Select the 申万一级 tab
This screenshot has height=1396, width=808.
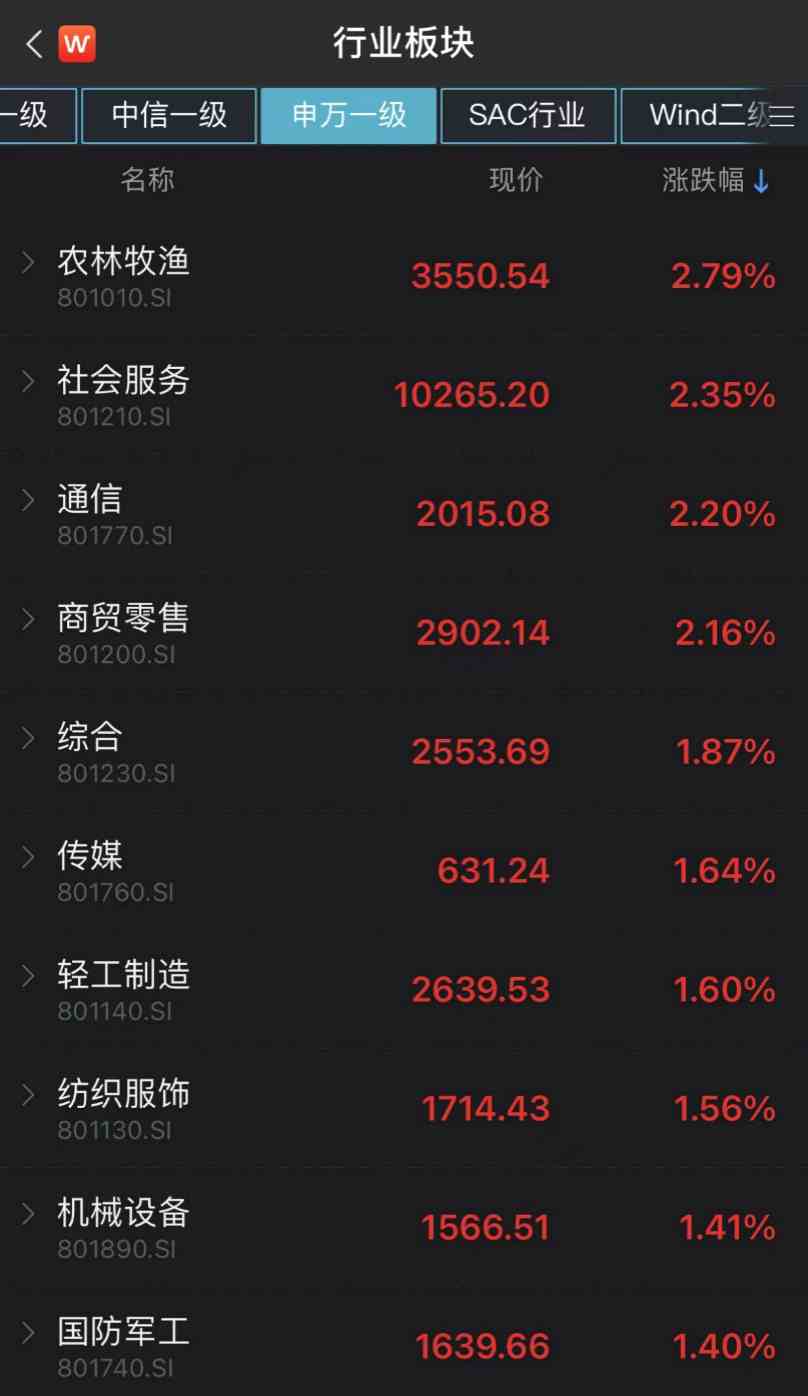pos(349,115)
